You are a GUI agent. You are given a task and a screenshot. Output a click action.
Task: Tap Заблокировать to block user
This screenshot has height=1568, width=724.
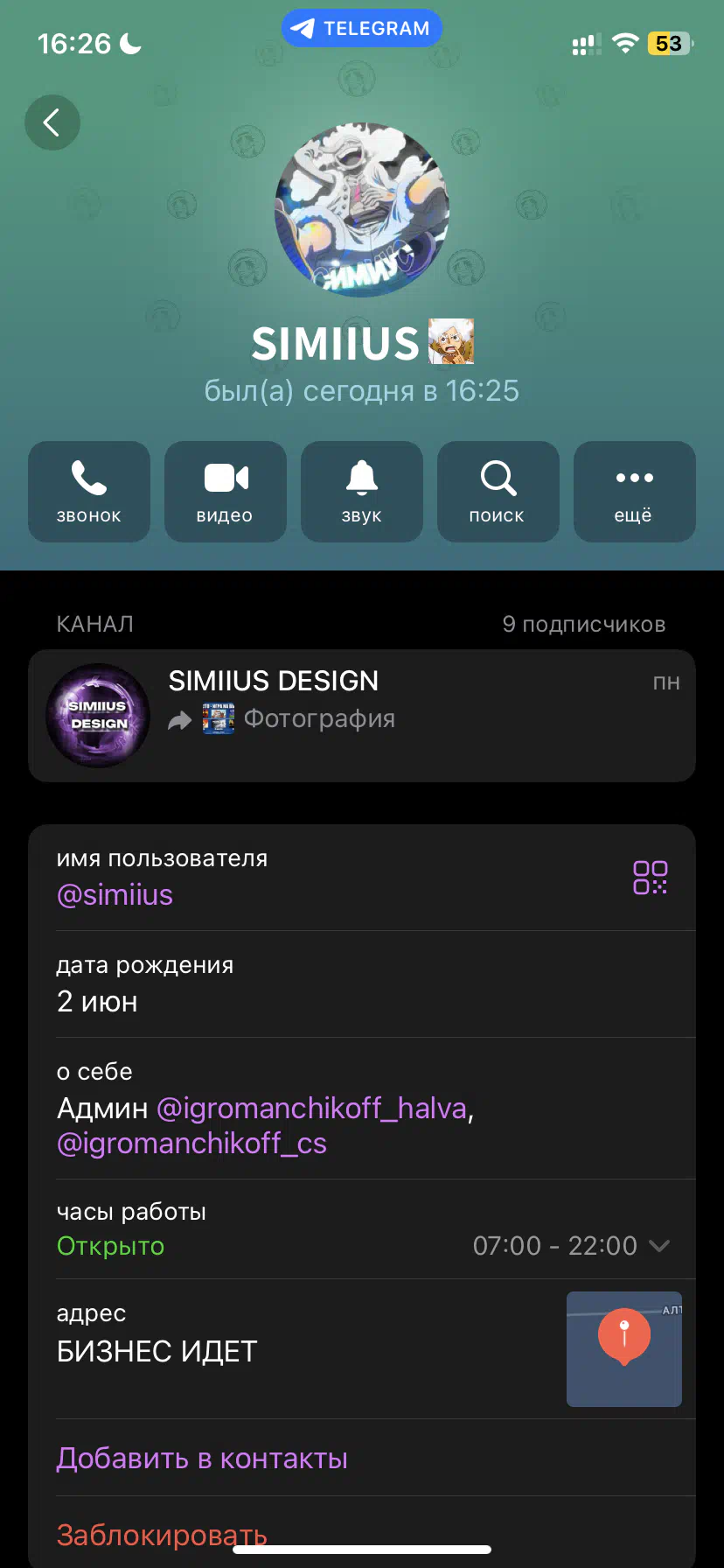point(162,1536)
